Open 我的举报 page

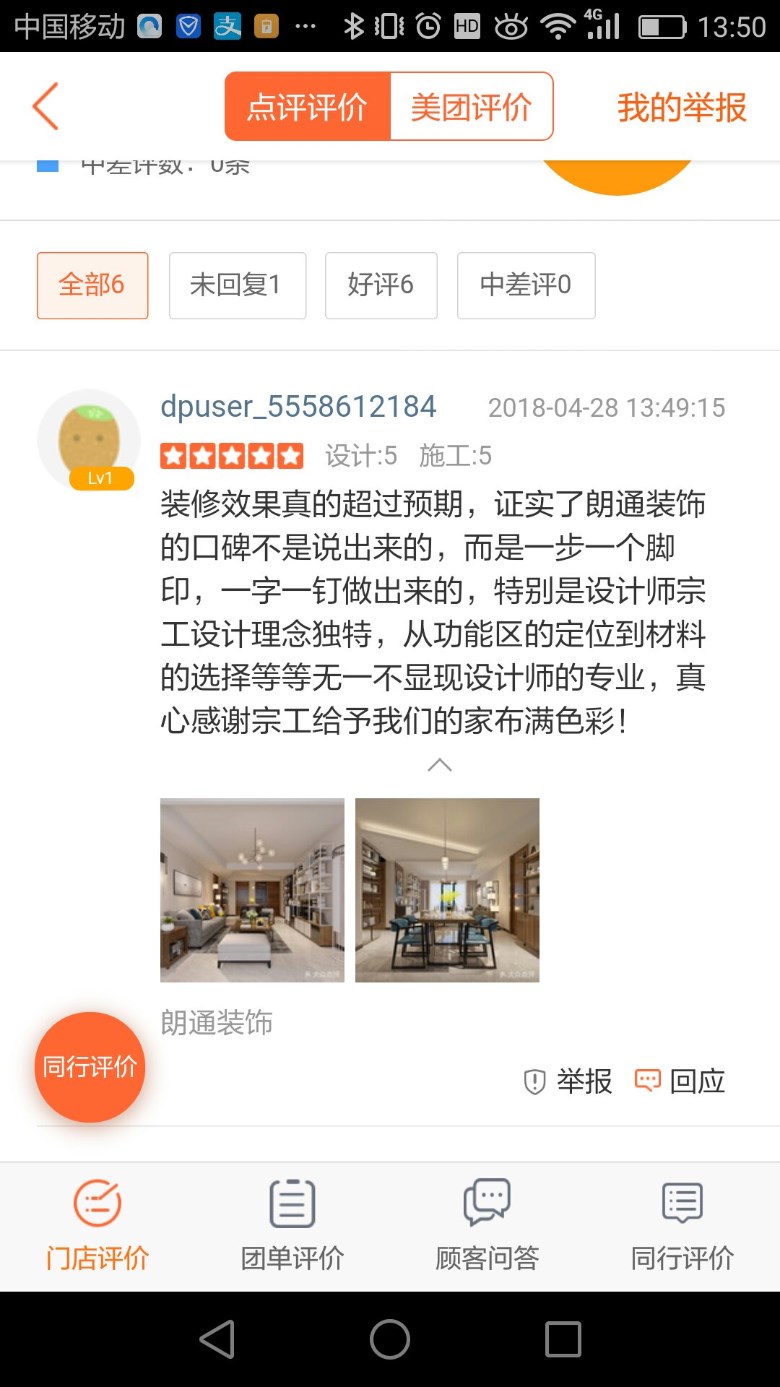tap(681, 107)
